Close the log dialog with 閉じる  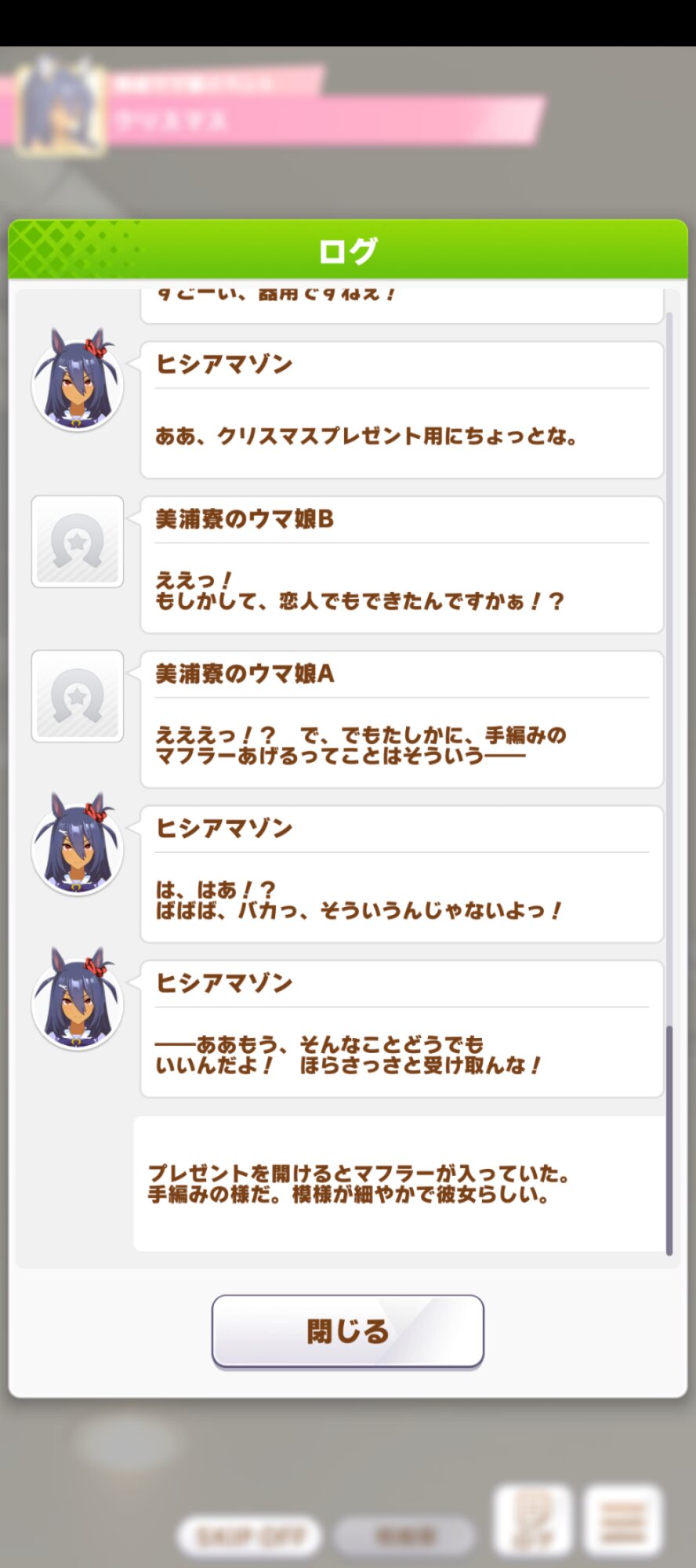click(x=347, y=1331)
